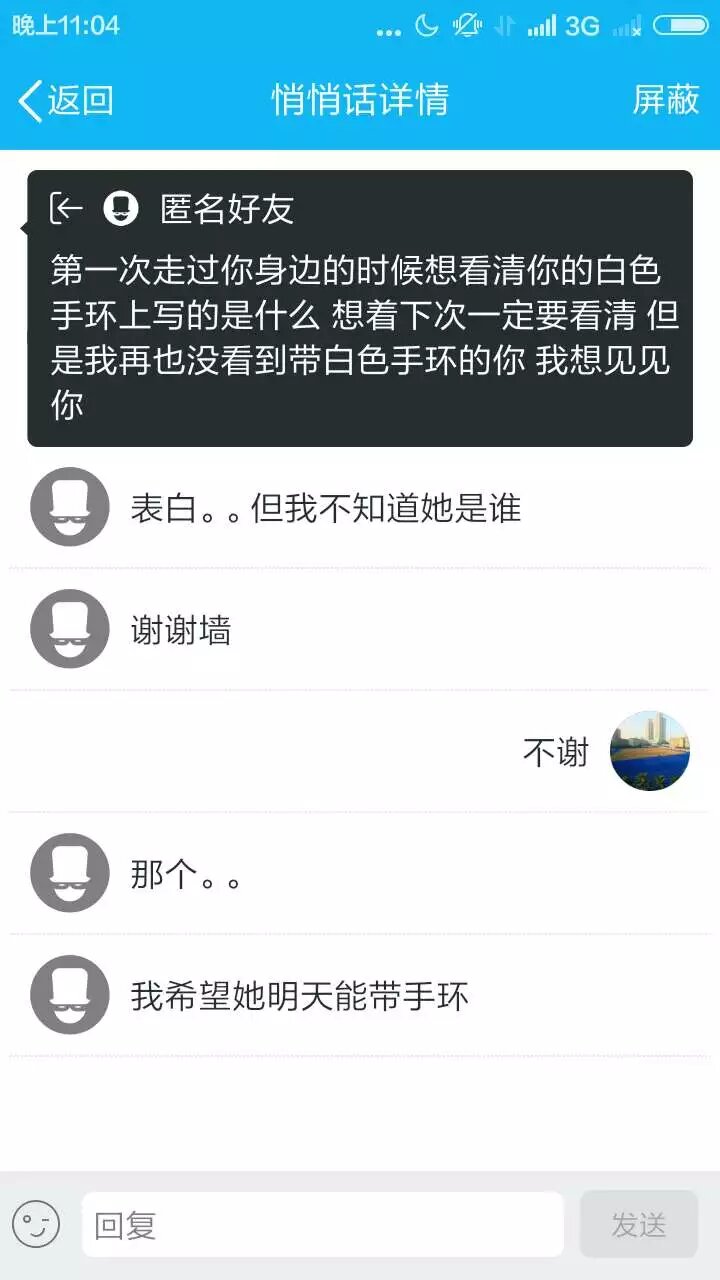Tap the 发送 send button
The image size is (720, 1280).
(638, 1225)
